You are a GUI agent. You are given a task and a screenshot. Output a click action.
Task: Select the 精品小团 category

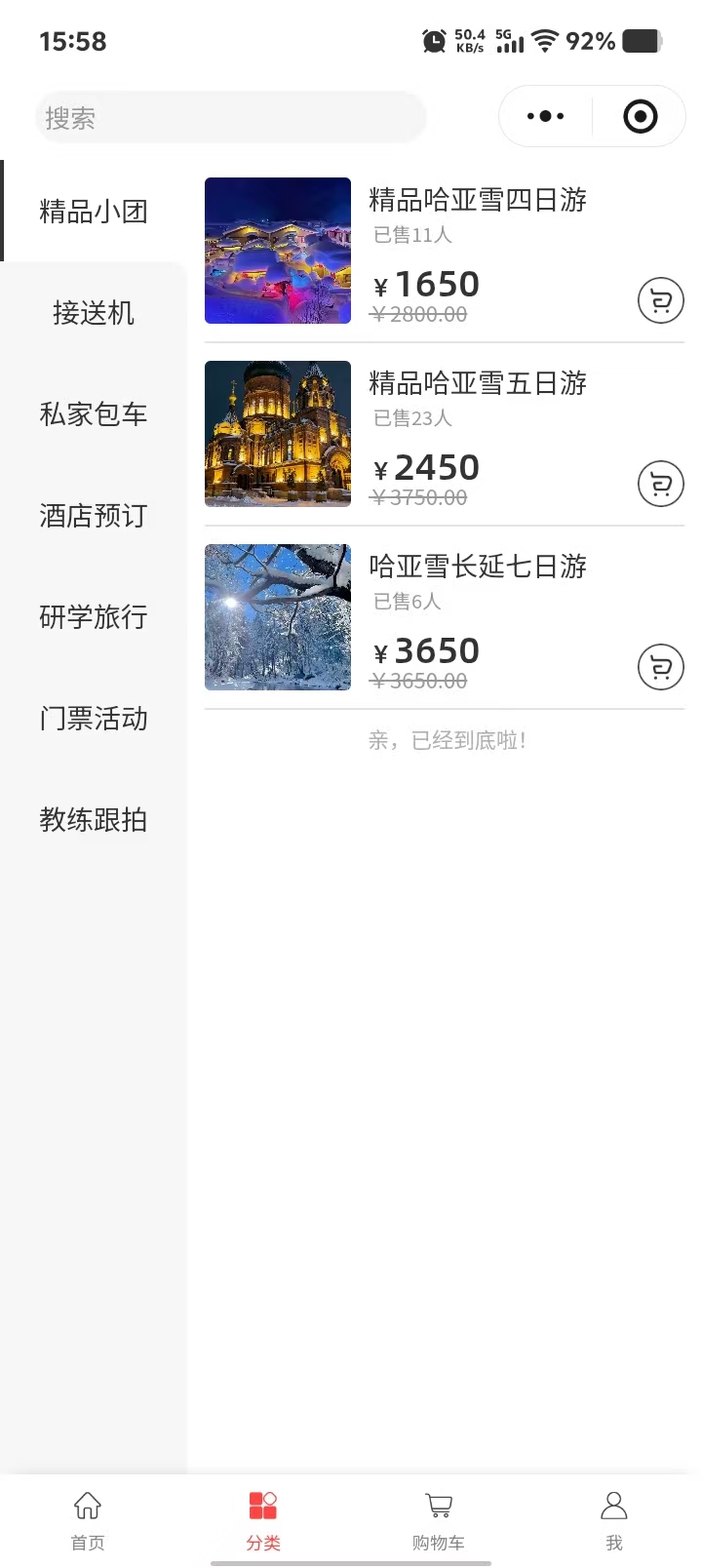(x=94, y=212)
